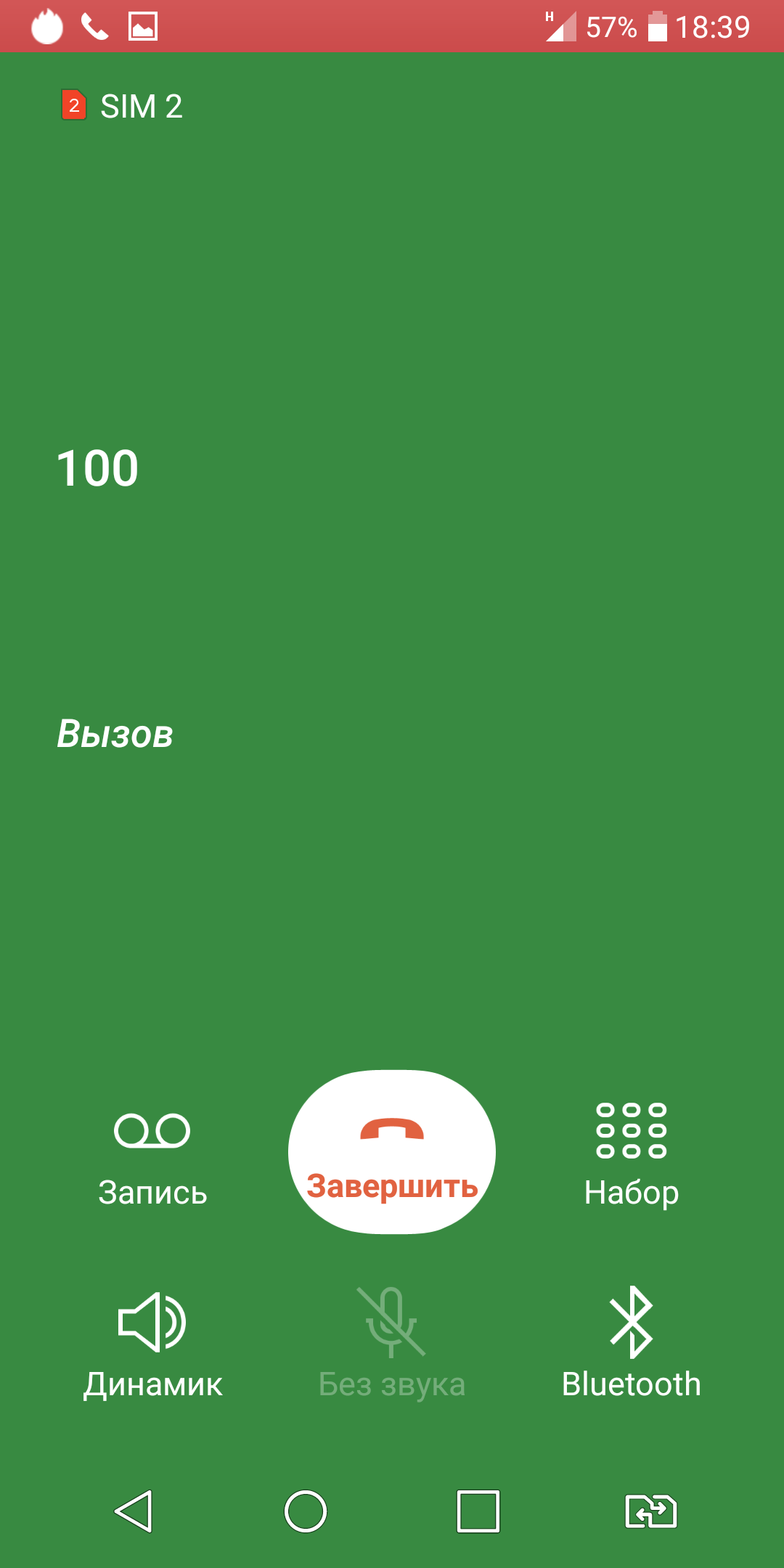Turn on the Динамик speaker

coord(152,1343)
